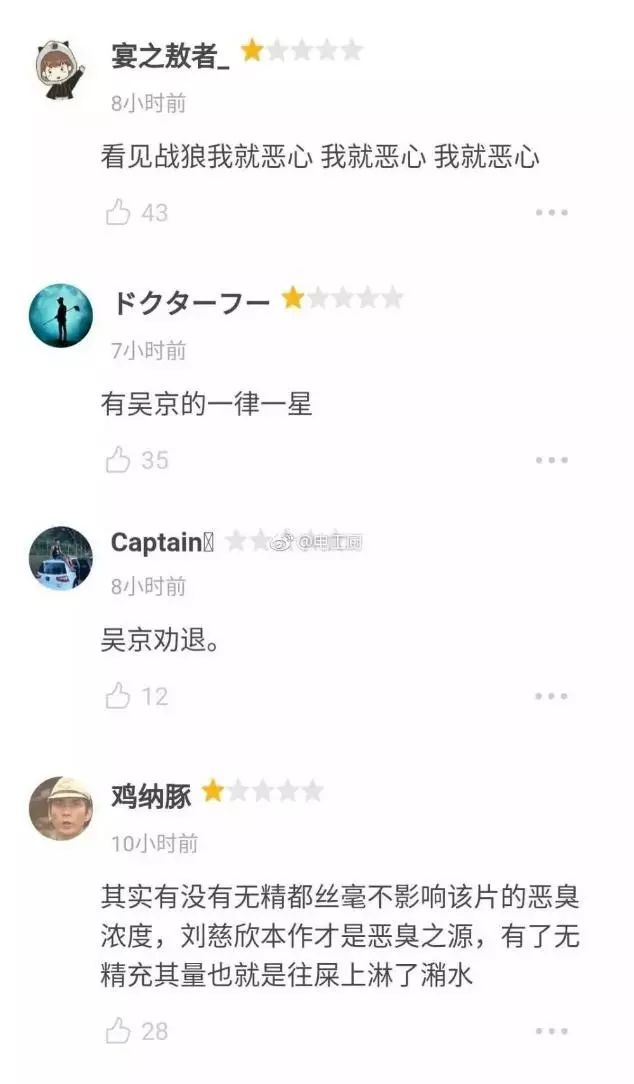Open 宴之敖者_'s profile avatar

point(61,69)
